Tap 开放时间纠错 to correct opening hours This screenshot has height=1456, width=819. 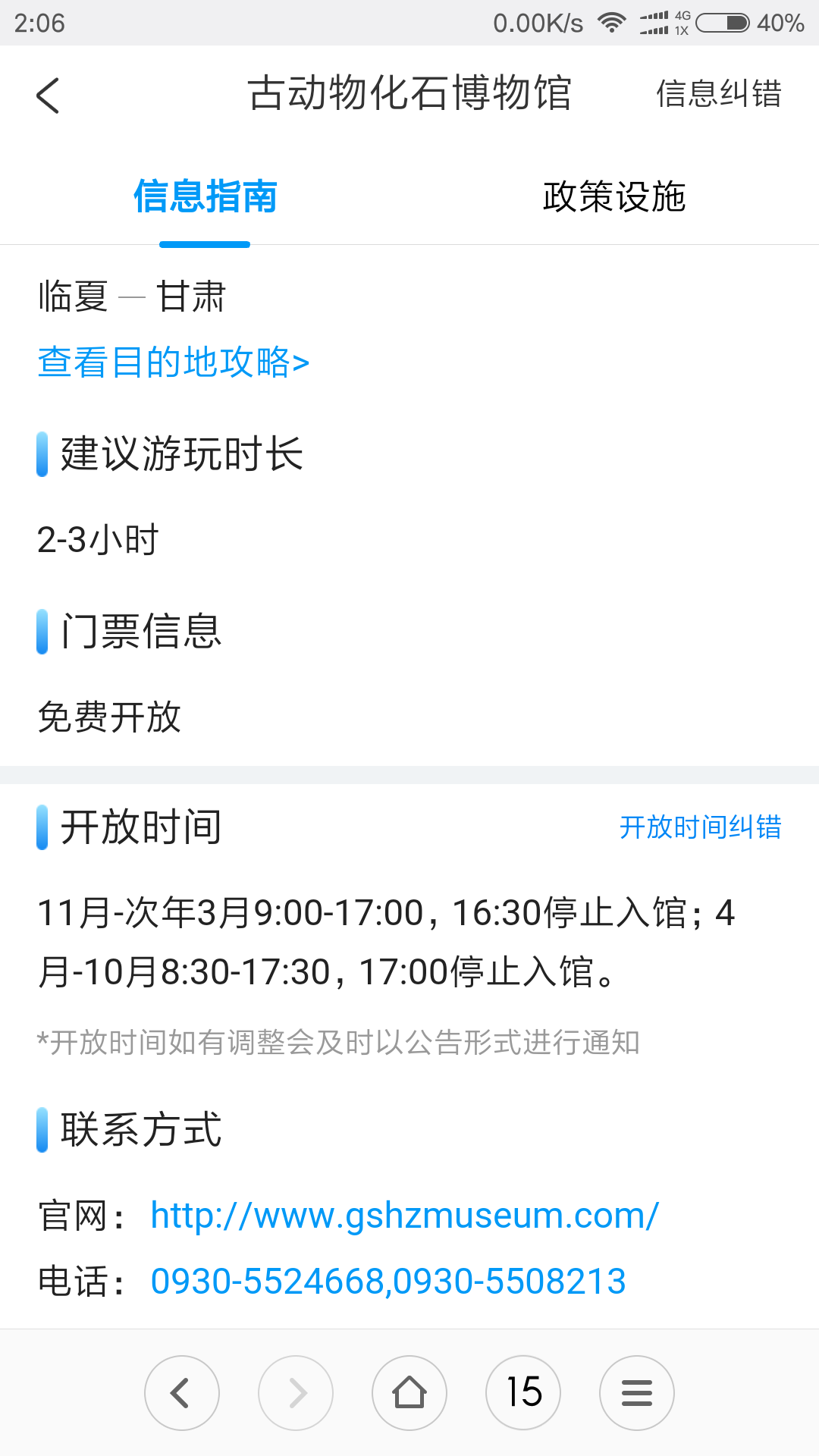pos(701,827)
